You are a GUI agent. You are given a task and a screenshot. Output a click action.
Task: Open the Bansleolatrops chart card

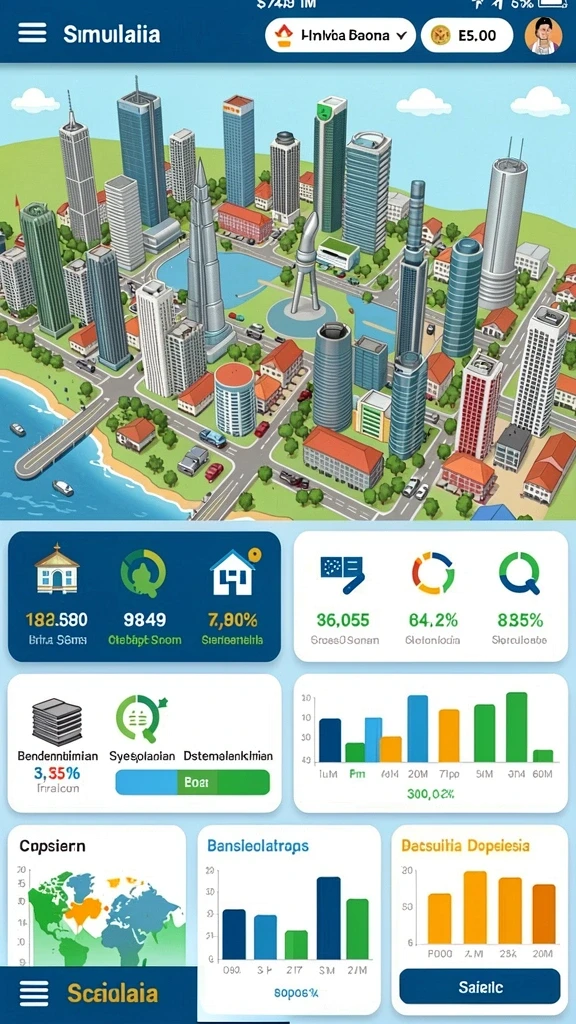tap(289, 920)
